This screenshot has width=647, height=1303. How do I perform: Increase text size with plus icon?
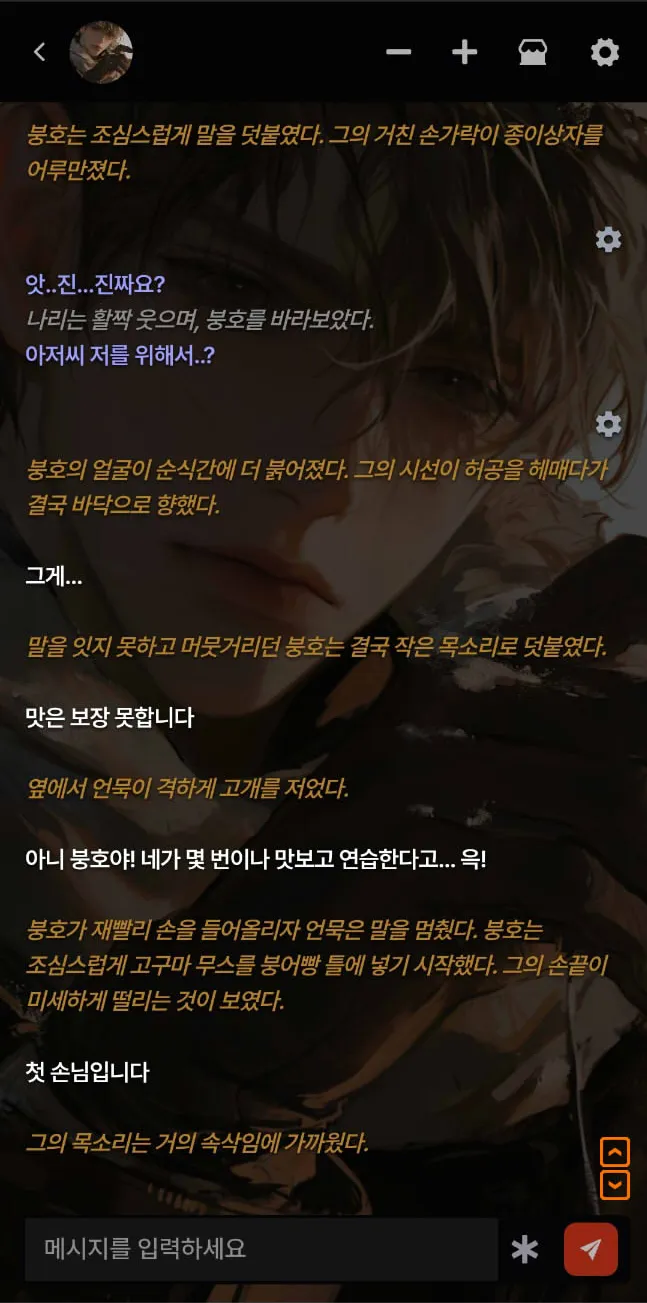(x=464, y=52)
